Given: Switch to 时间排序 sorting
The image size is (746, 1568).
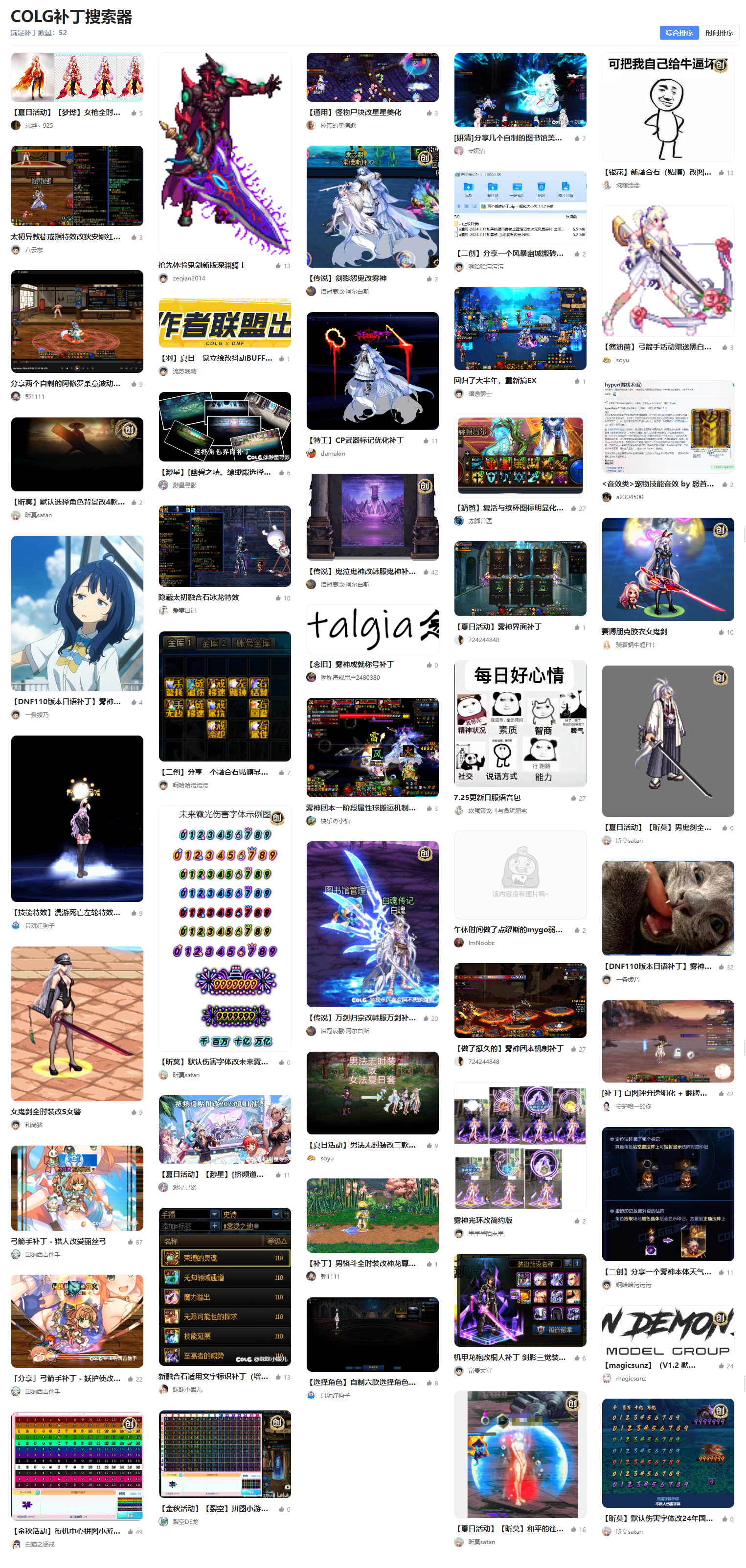Looking at the screenshot, I should click(718, 33).
